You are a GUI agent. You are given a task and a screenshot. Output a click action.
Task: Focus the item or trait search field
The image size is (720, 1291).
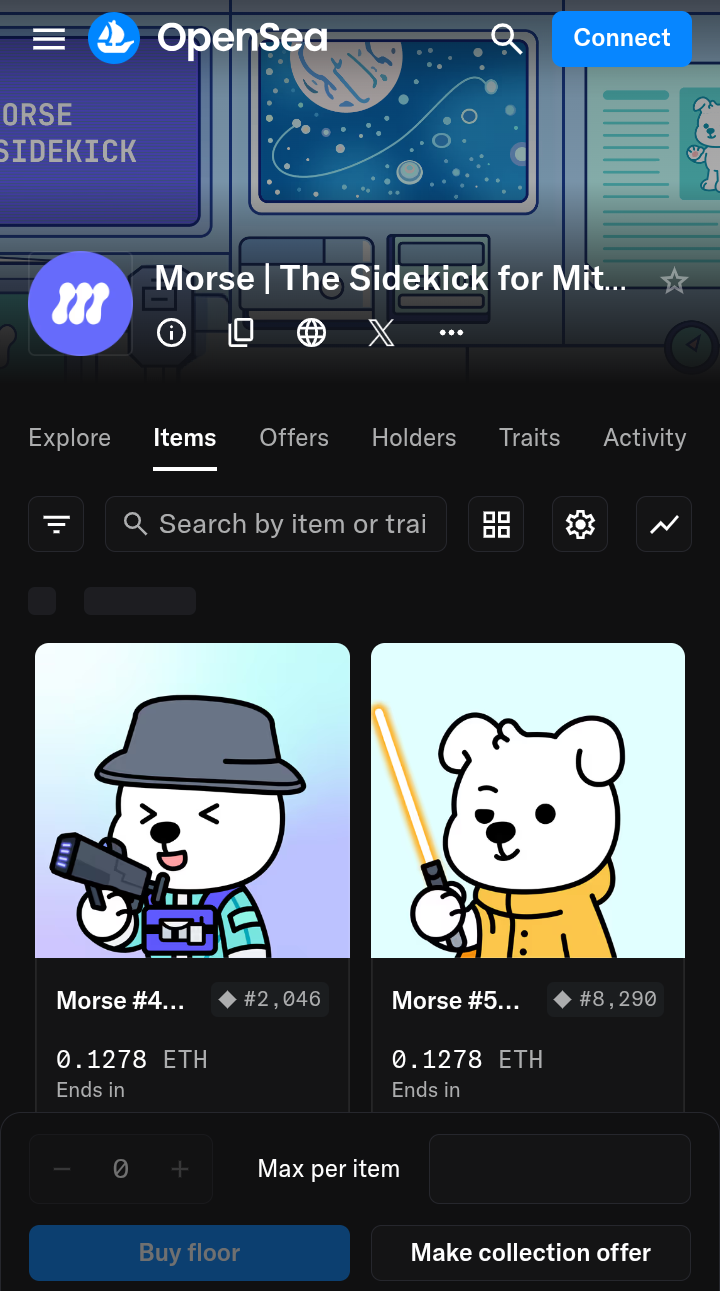click(290, 524)
